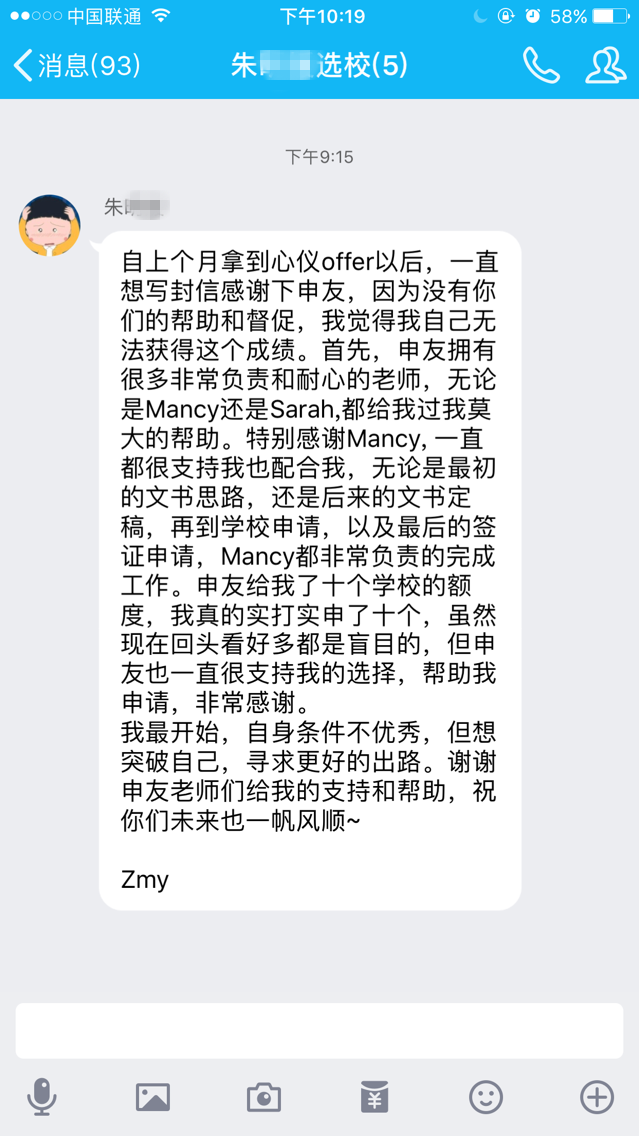
Task: Go back to the 消息 list
Action: [75, 67]
